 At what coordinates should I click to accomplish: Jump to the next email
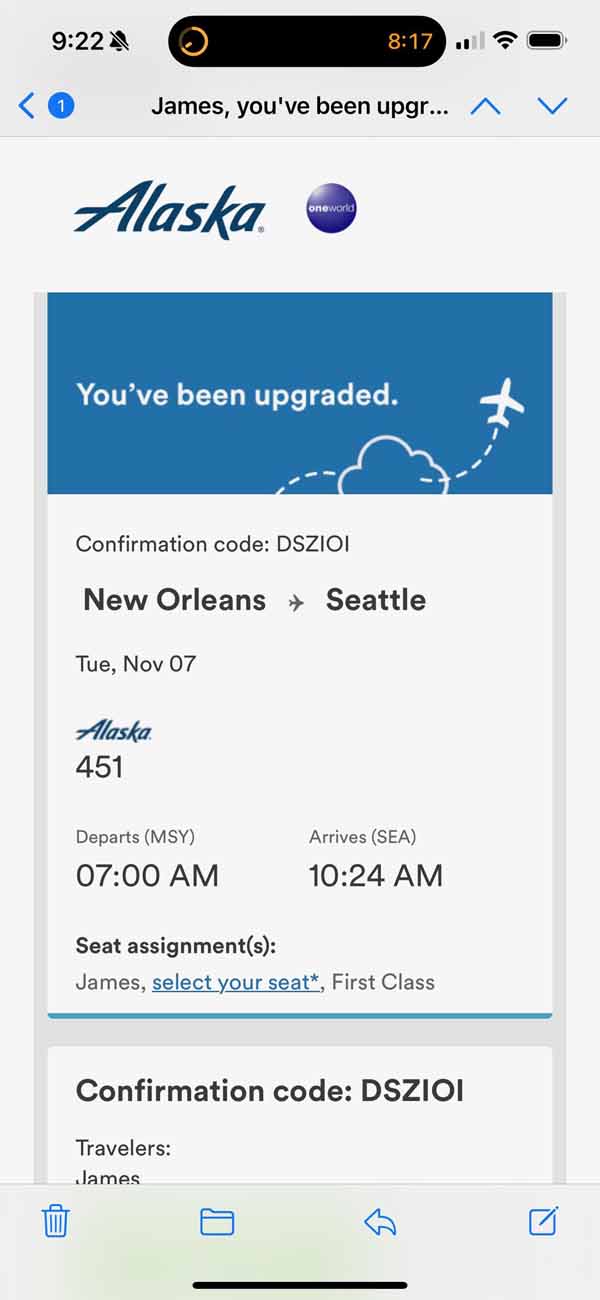[552, 105]
